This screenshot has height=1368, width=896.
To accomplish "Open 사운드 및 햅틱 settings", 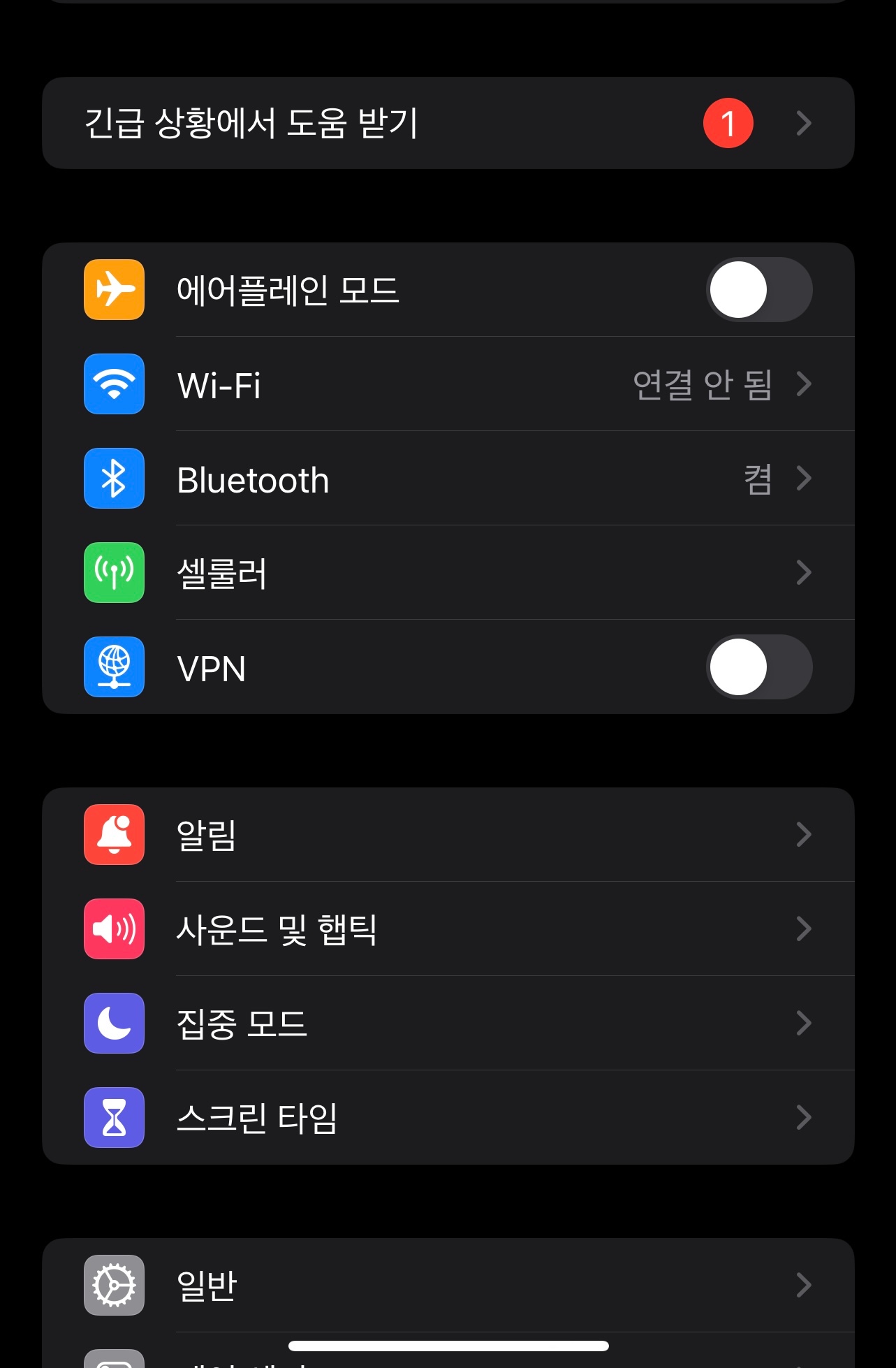I will tap(447, 929).
